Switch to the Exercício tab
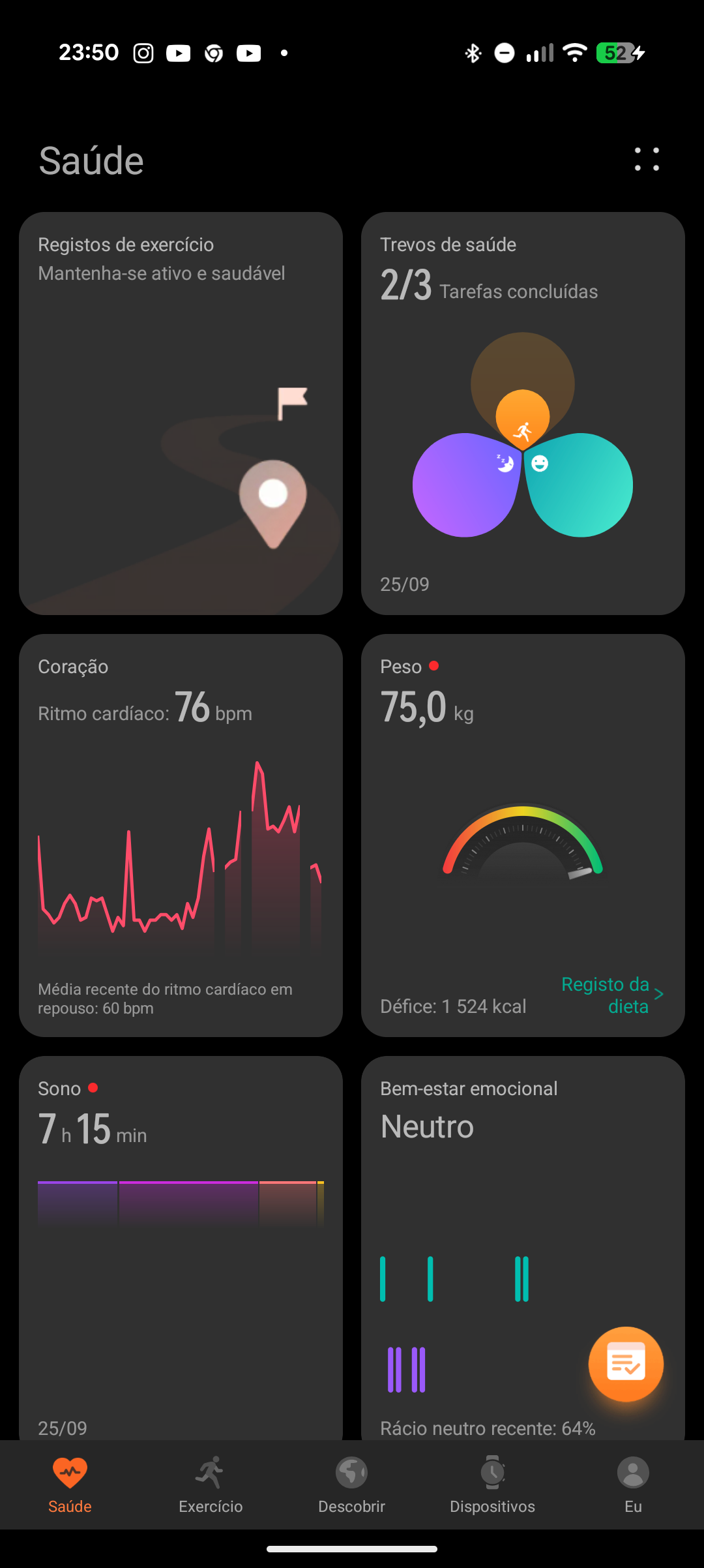704x1568 pixels. pos(211,1484)
